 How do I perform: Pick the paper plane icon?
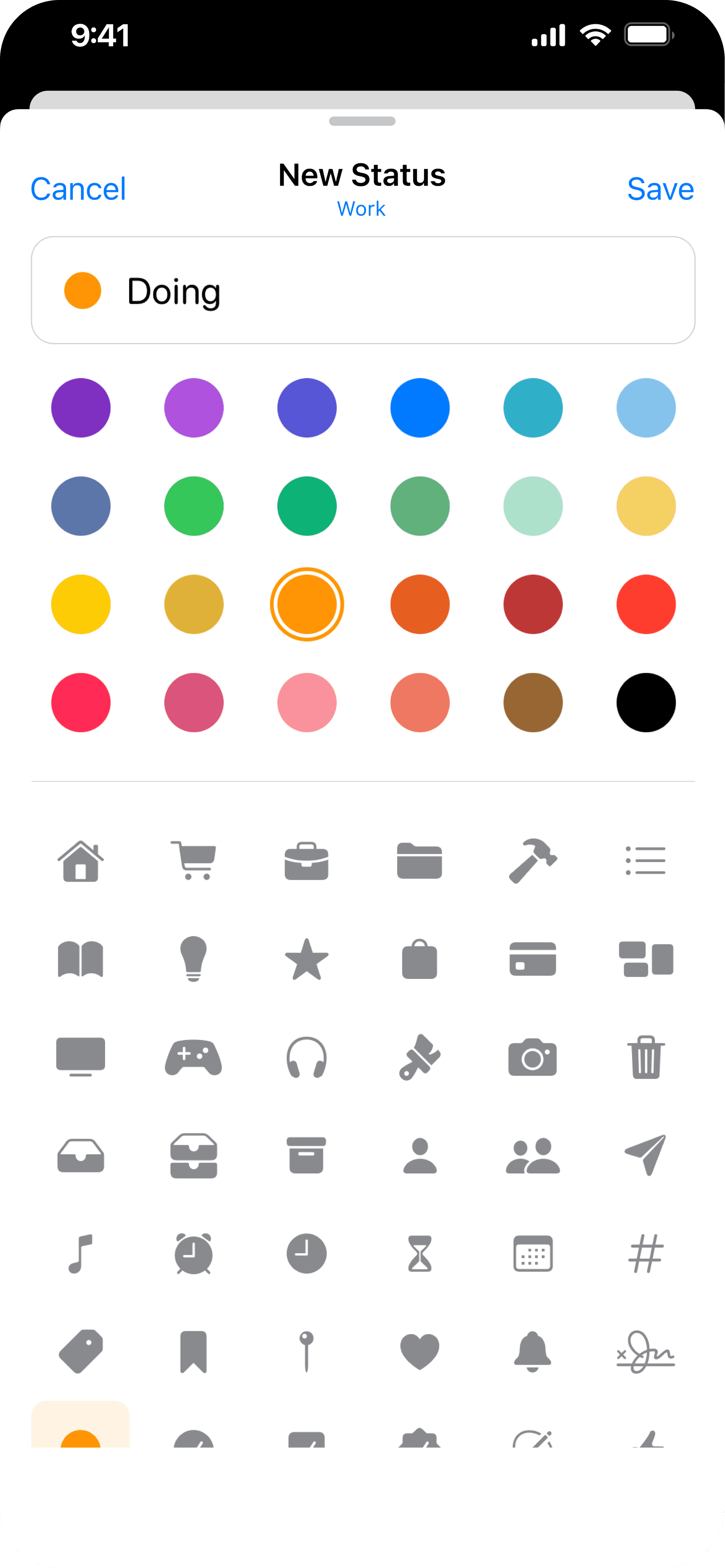tap(646, 1155)
